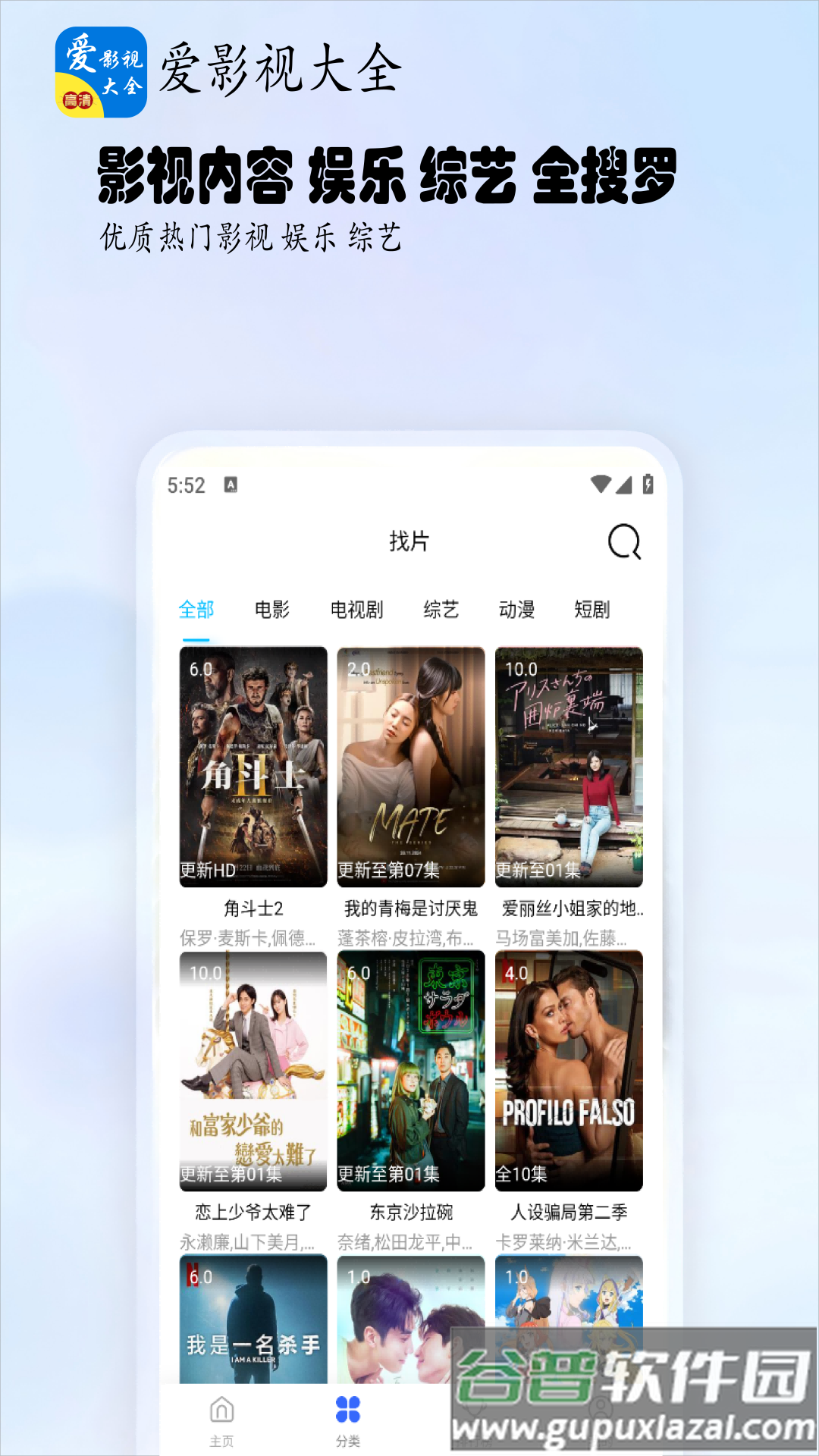Open the MATE series poster
The width and height of the screenshot is (819, 1456).
(x=409, y=766)
